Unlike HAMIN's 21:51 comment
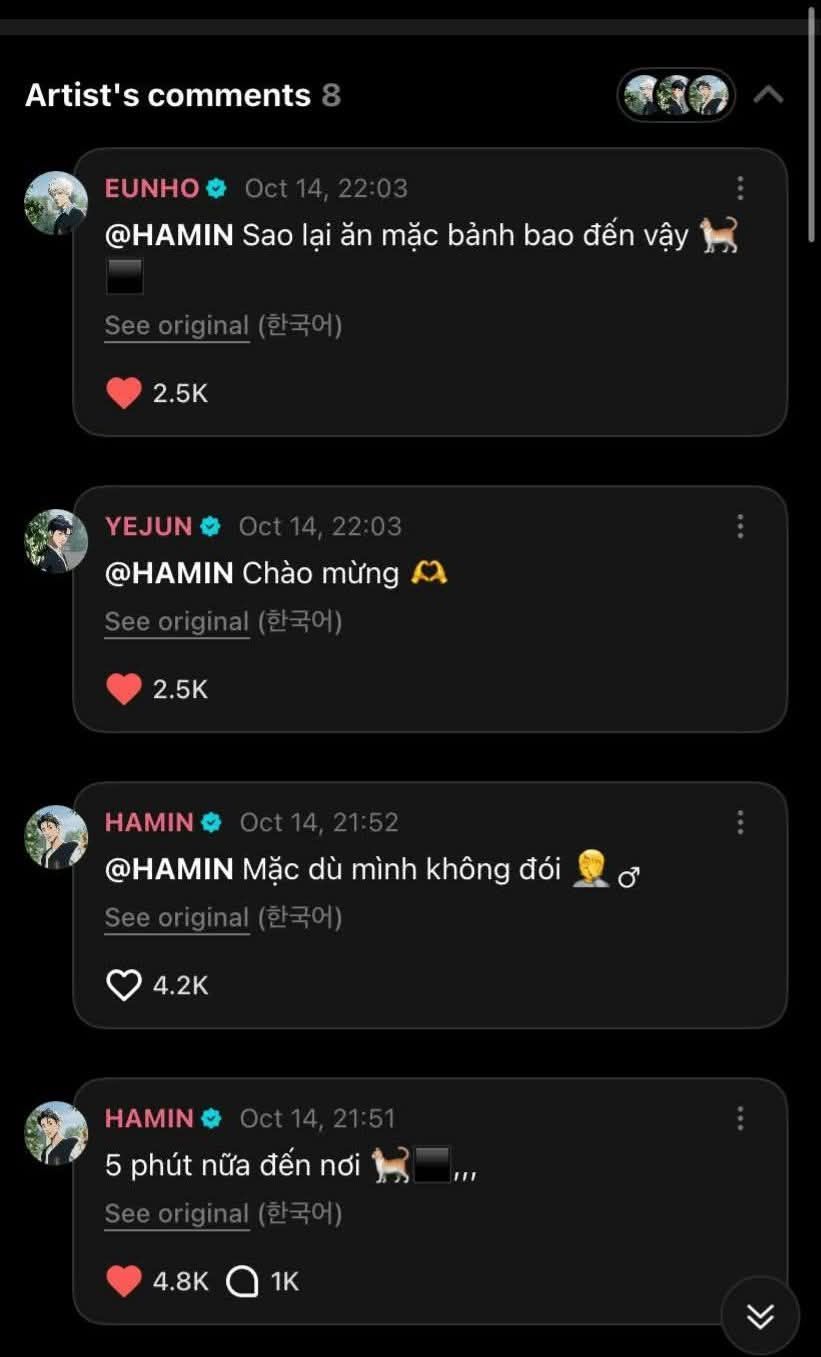The height and width of the screenshot is (1357, 821). 124,1281
